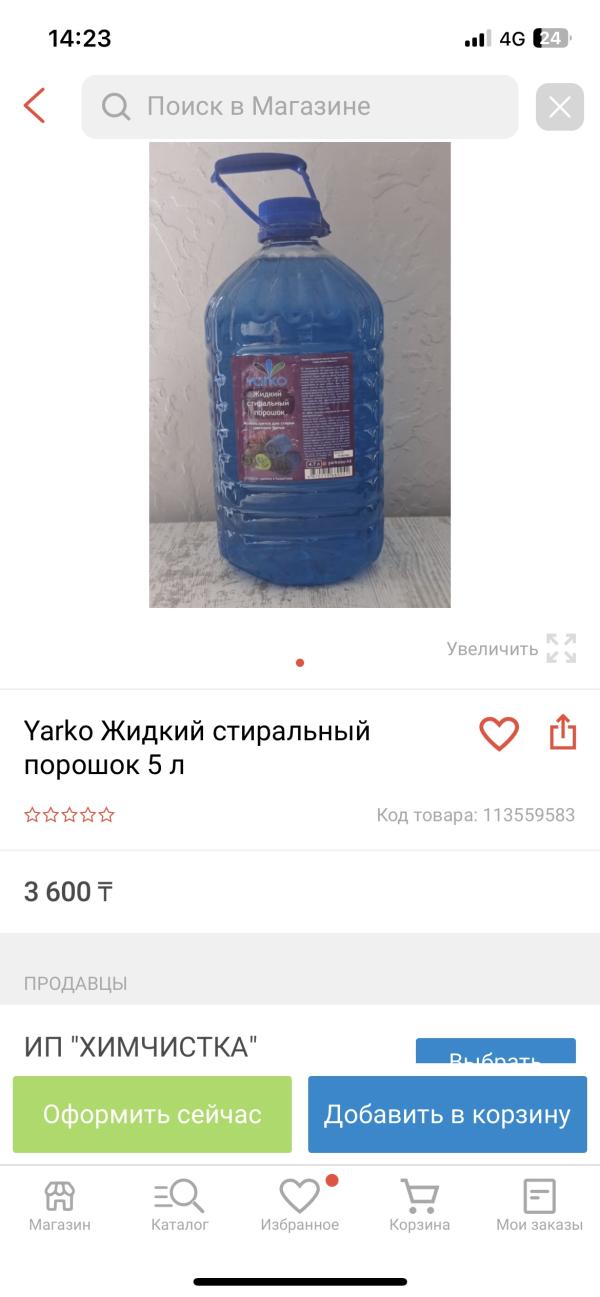Open the "Корзина" tab

pyautogui.click(x=420, y=1205)
